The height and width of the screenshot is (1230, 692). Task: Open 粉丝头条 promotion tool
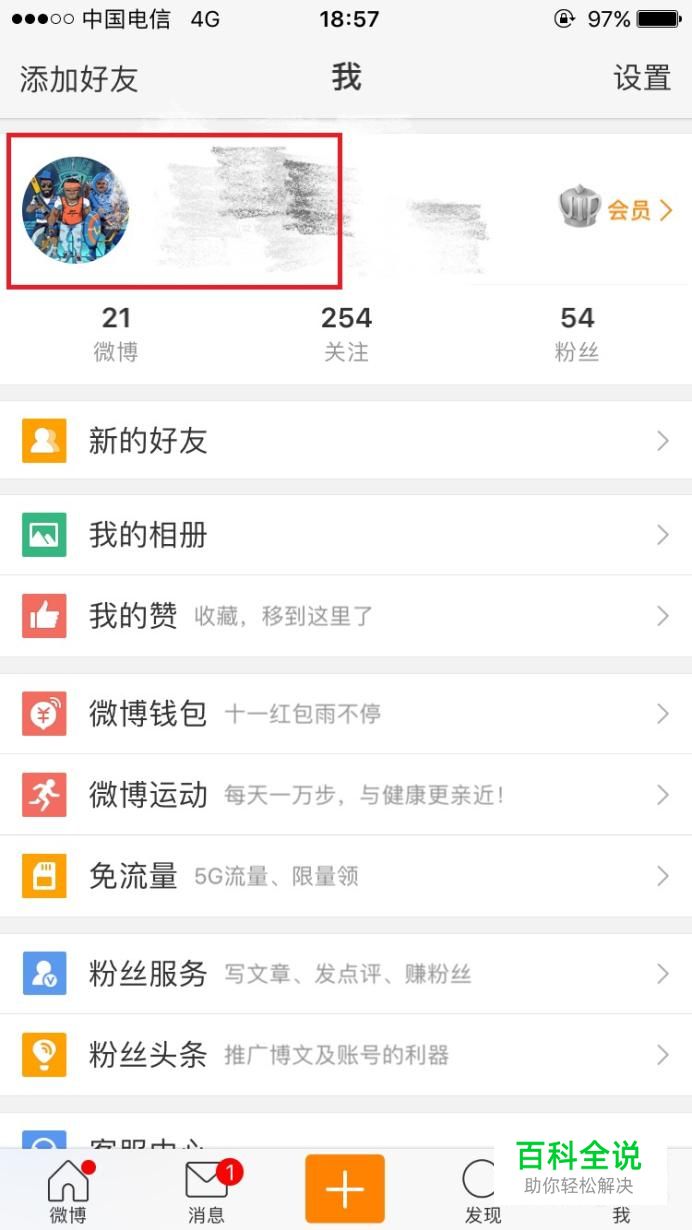click(x=346, y=1055)
